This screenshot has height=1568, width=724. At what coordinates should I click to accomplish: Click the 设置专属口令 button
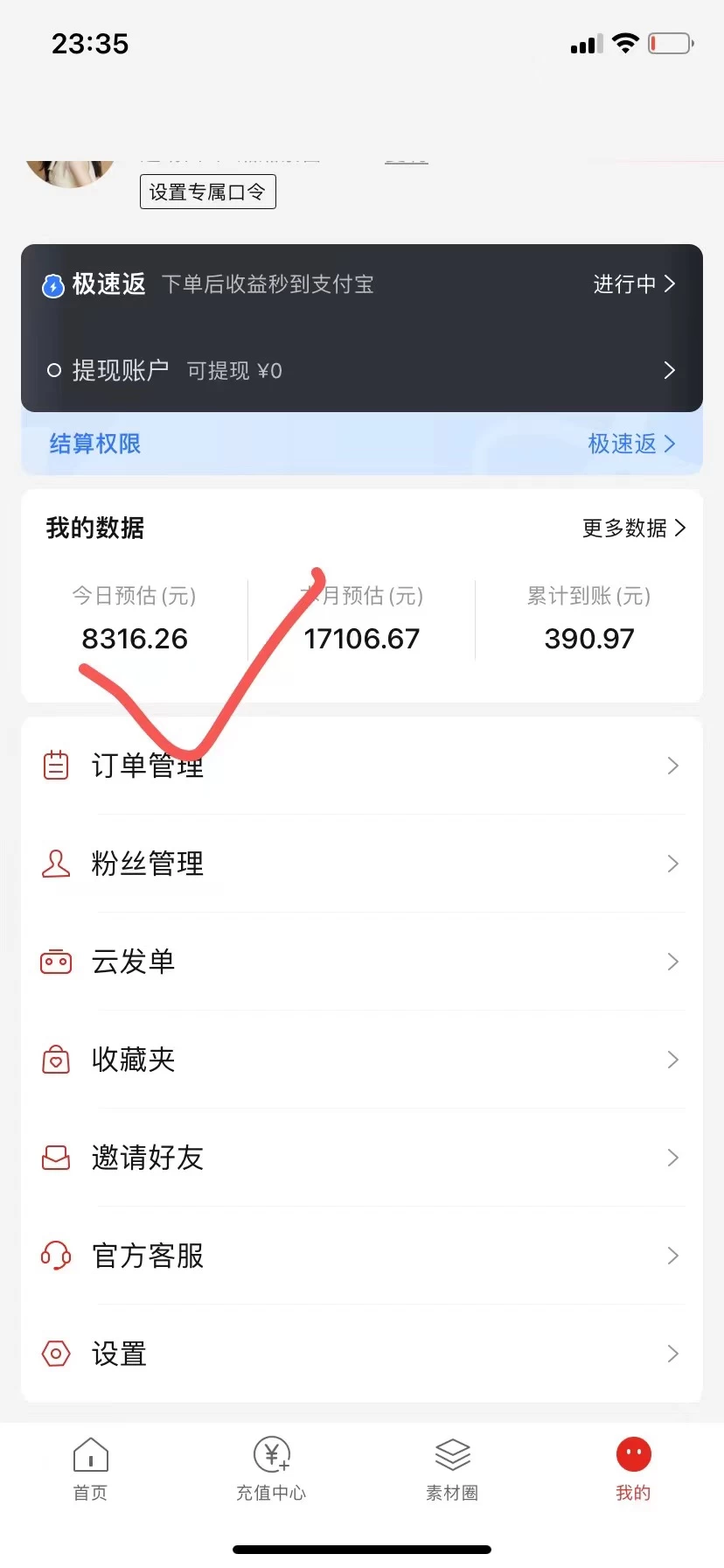207,191
